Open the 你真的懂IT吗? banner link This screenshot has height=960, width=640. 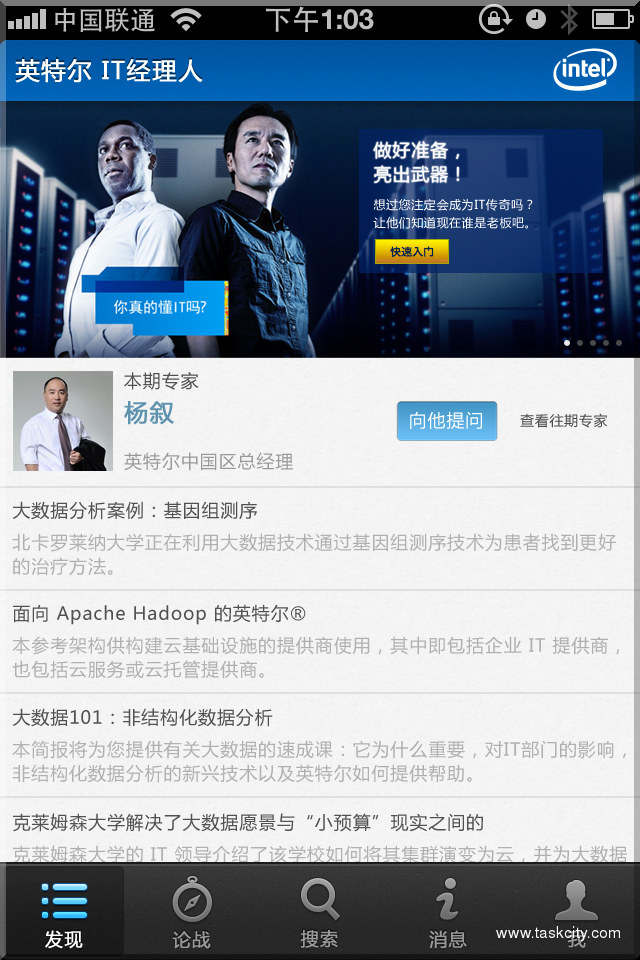coord(160,307)
